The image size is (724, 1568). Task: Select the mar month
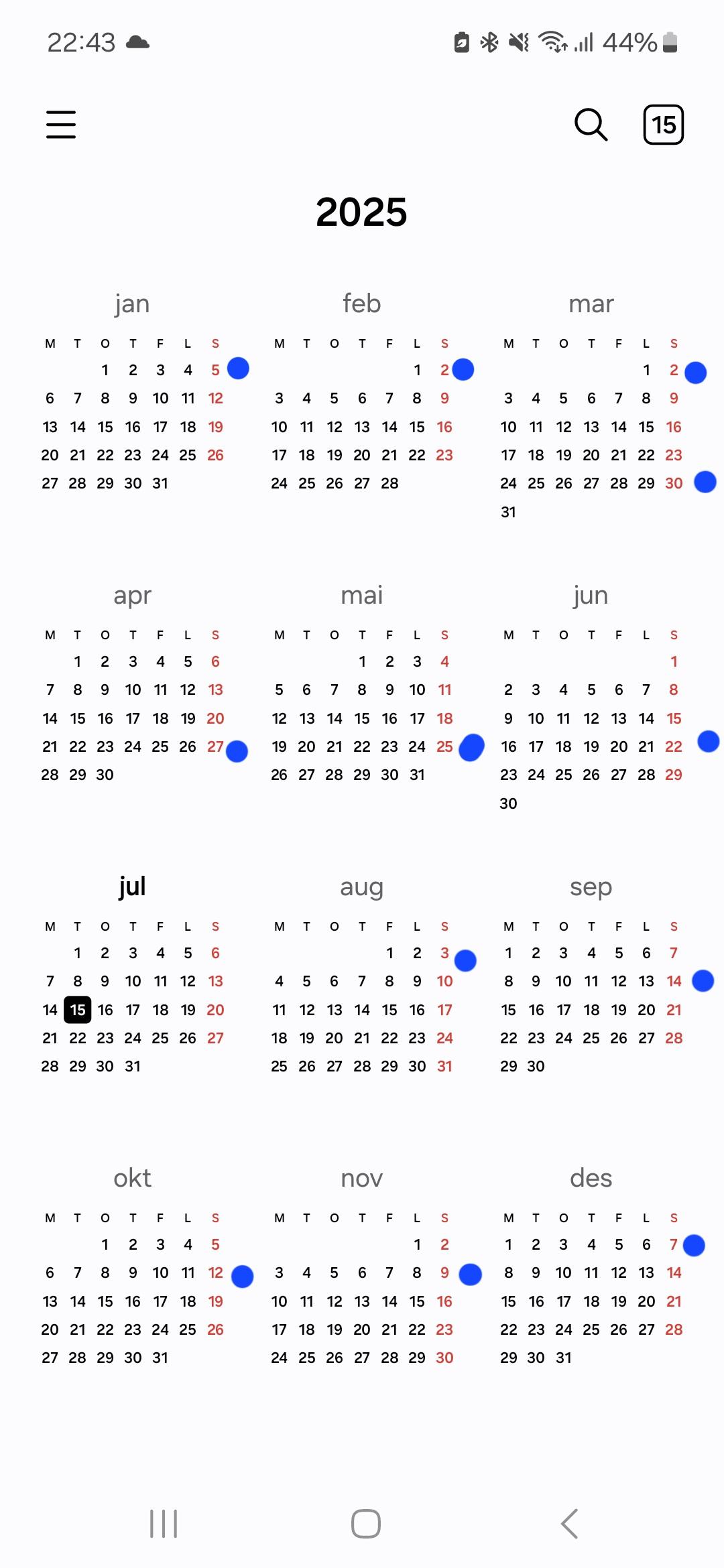pyautogui.click(x=591, y=304)
